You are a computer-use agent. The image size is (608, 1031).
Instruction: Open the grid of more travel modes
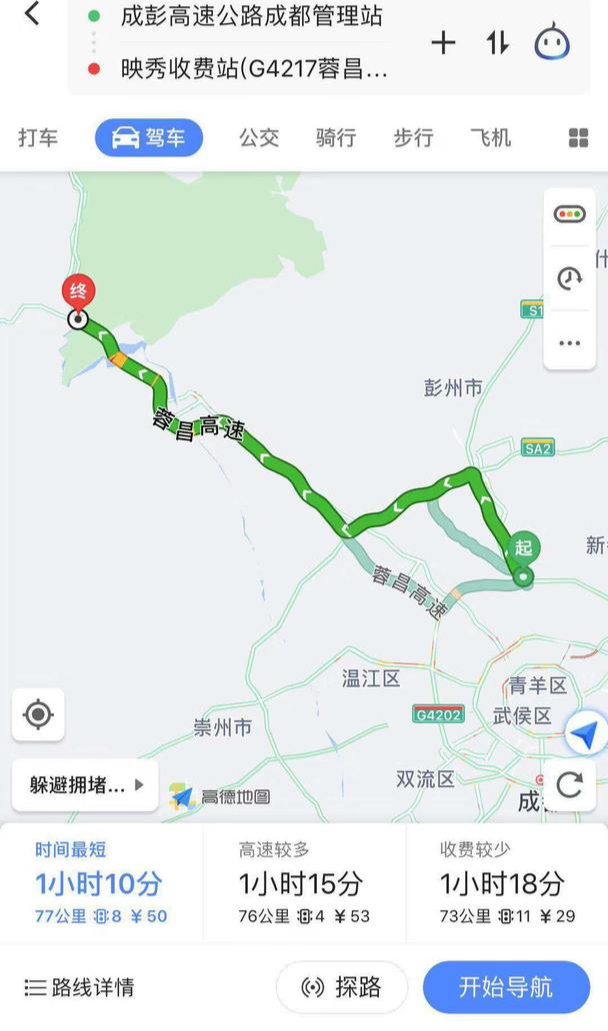tap(578, 138)
